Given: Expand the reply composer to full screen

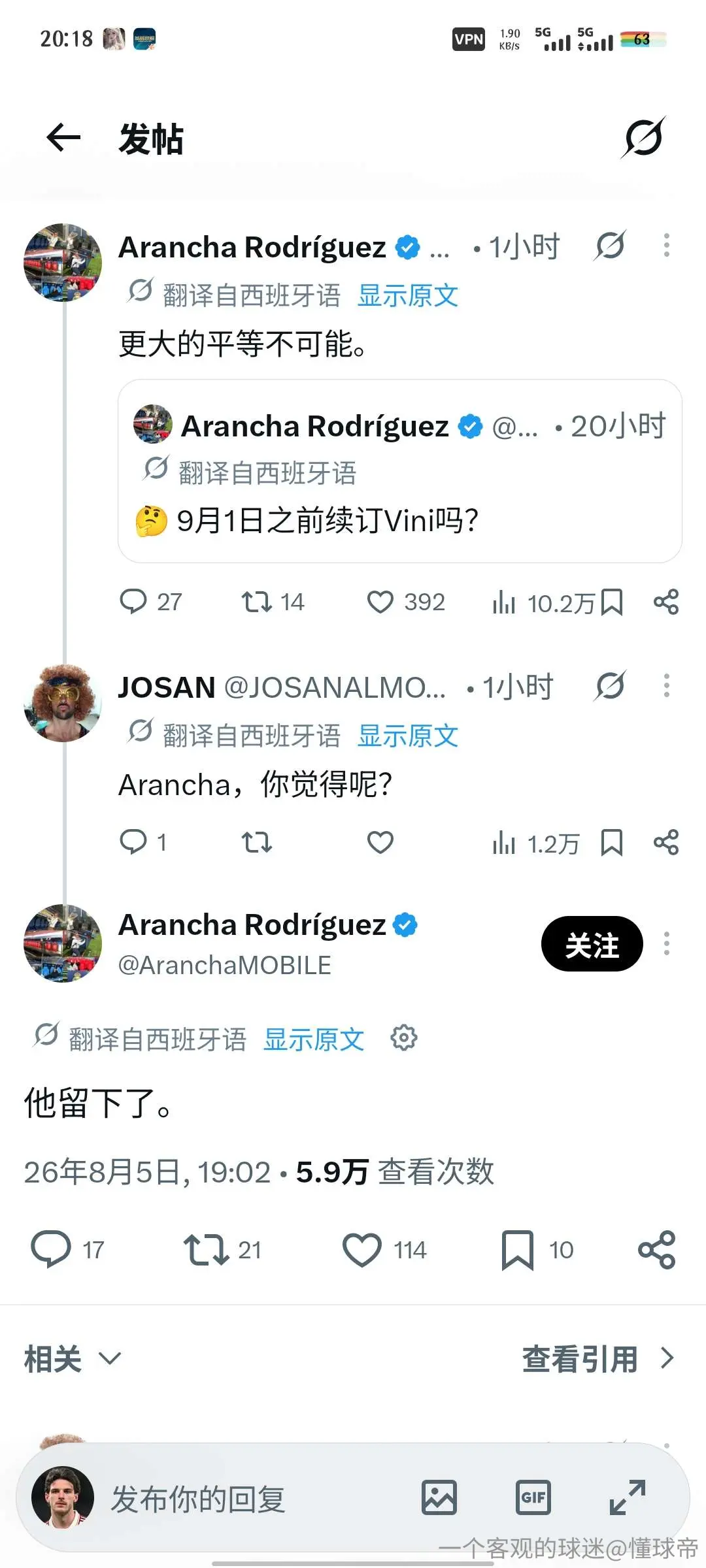Looking at the screenshot, I should point(628,1497).
